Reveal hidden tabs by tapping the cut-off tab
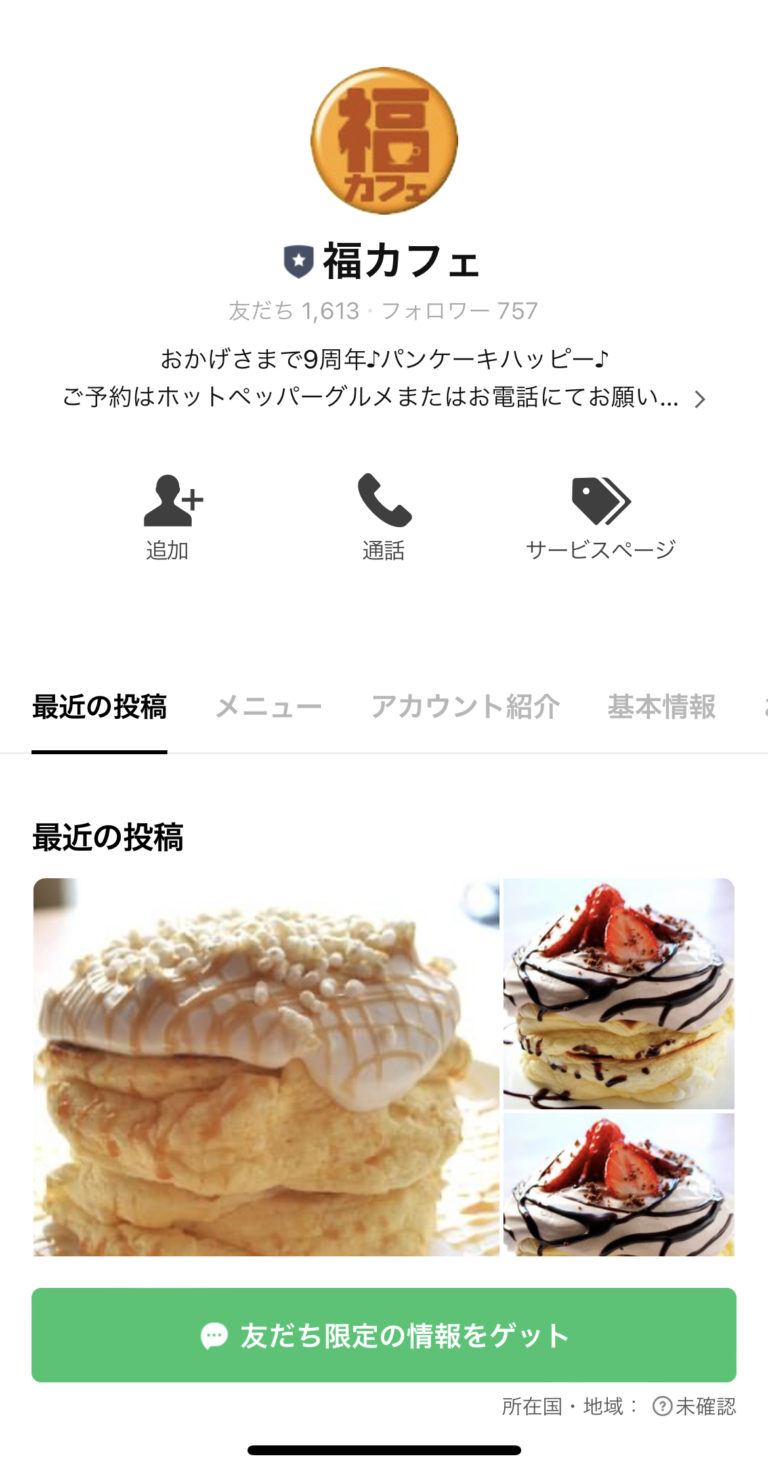The width and height of the screenshot is (768, 1471). tap(755, 706)
